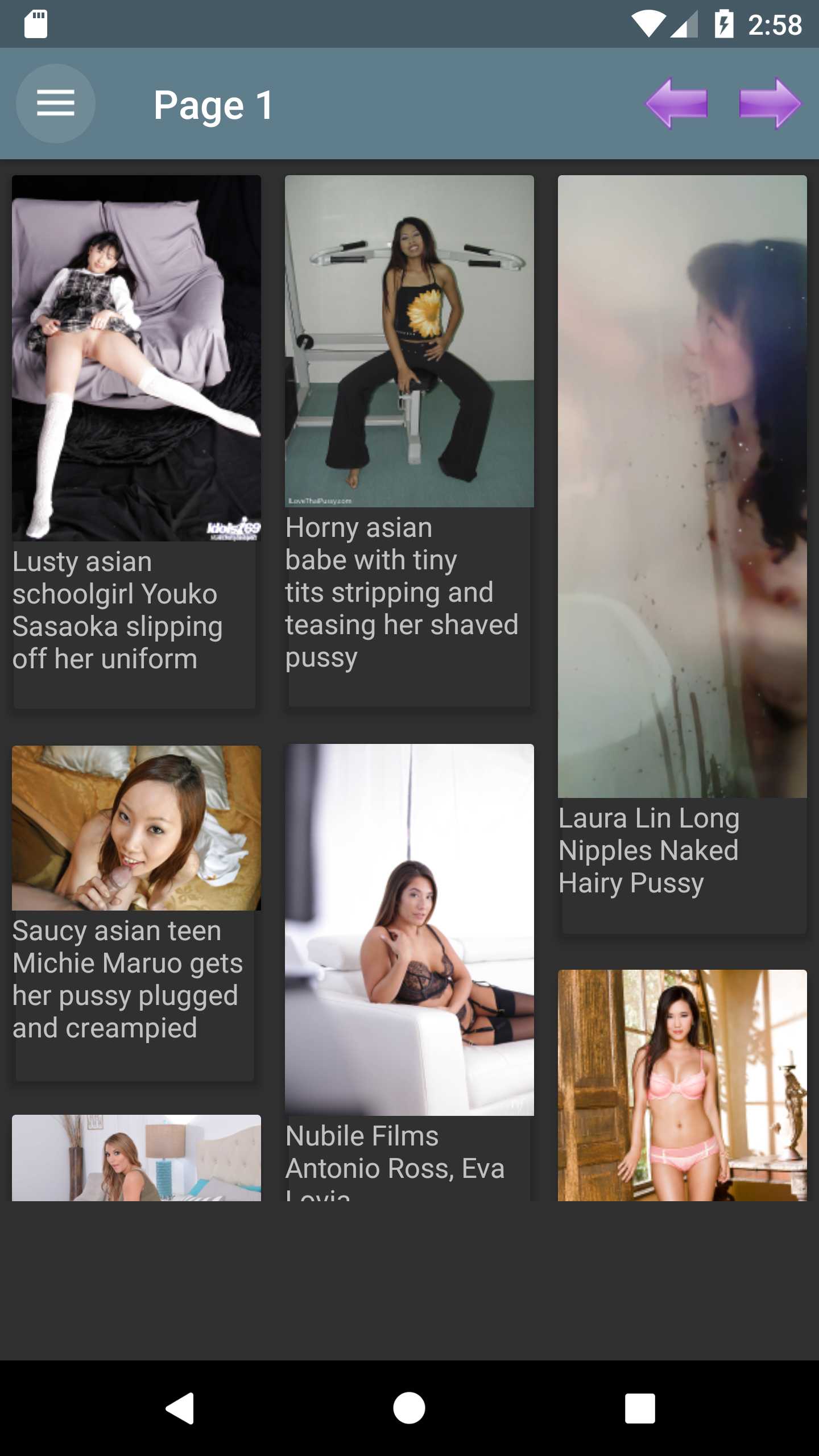819x1456 pixels.
Task: Go to the device home screen
Action: (x=409, y=1408)
